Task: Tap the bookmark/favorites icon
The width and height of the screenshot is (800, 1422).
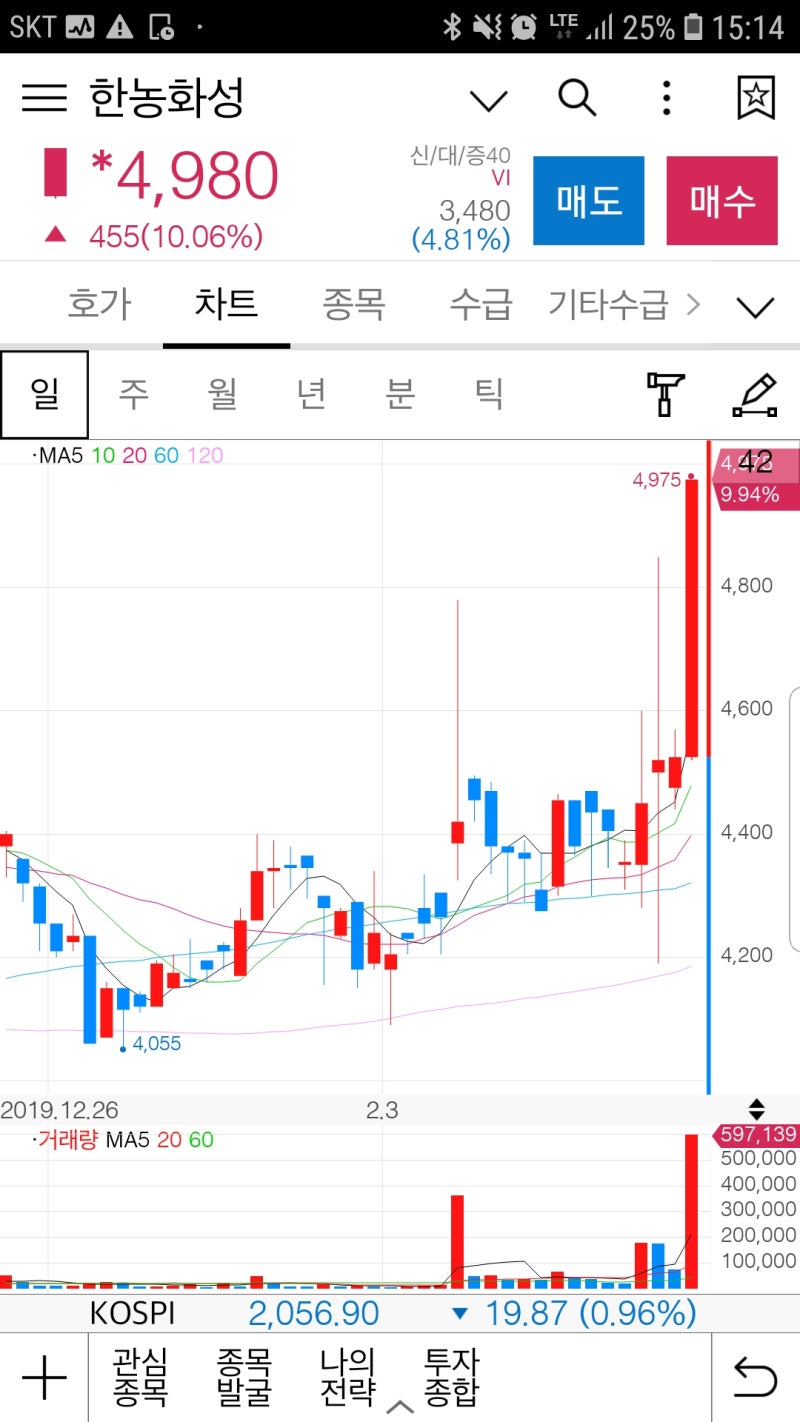Action: tap(755, 98)
